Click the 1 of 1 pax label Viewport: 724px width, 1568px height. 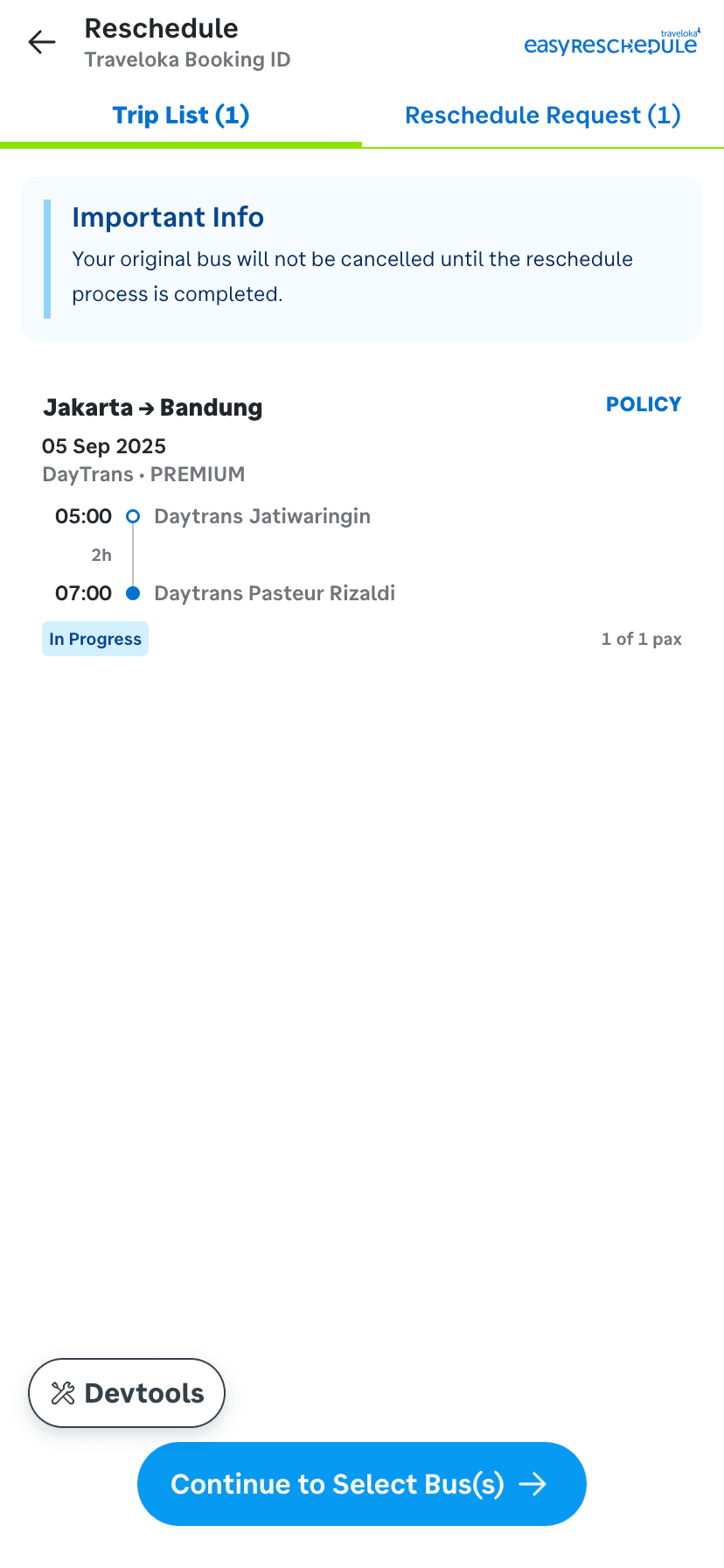pos(641,639)
